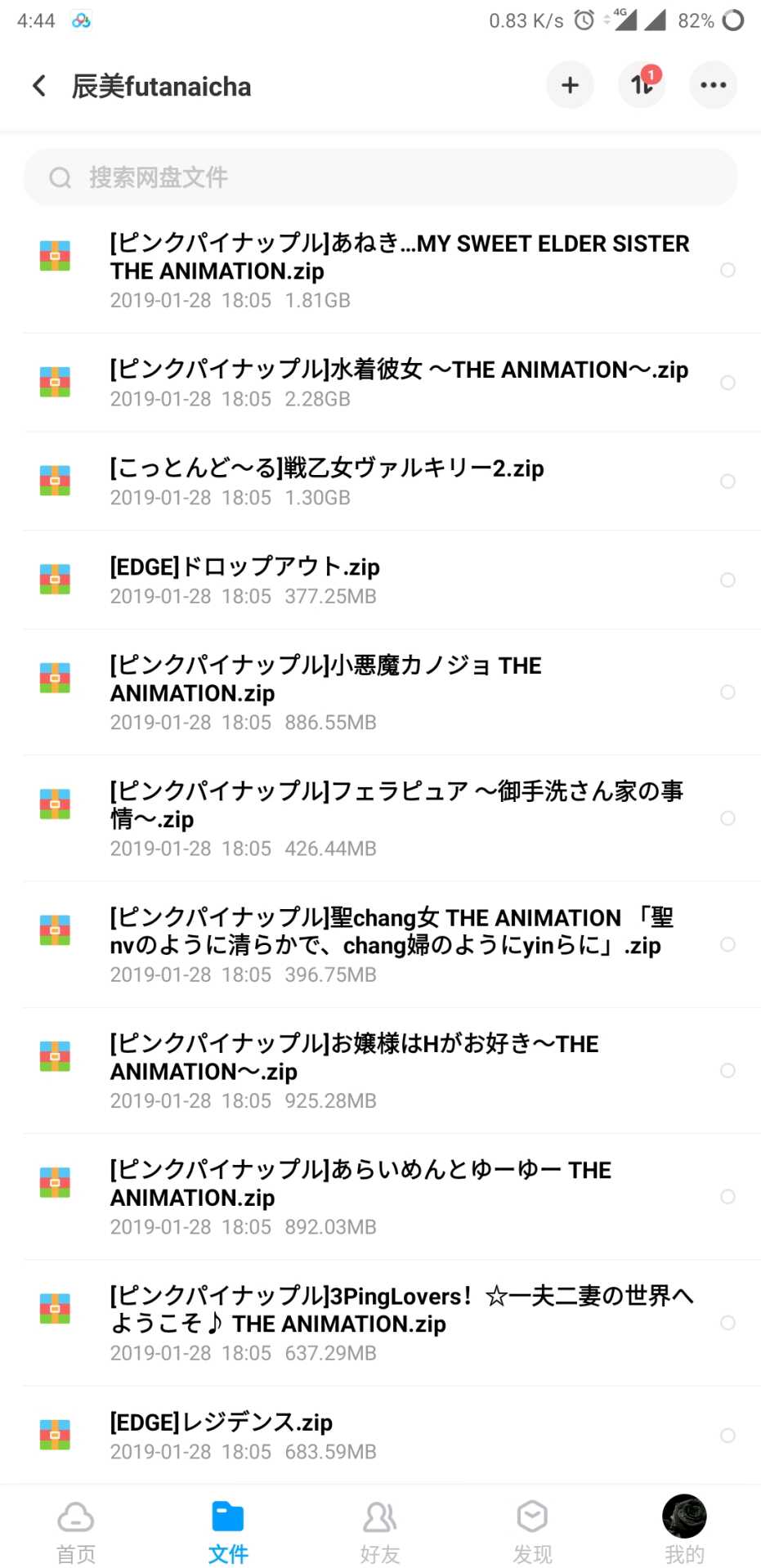Switch to the 文件 tab
This screenshot has height=1568, width=761.
[x=228, y=1530]
